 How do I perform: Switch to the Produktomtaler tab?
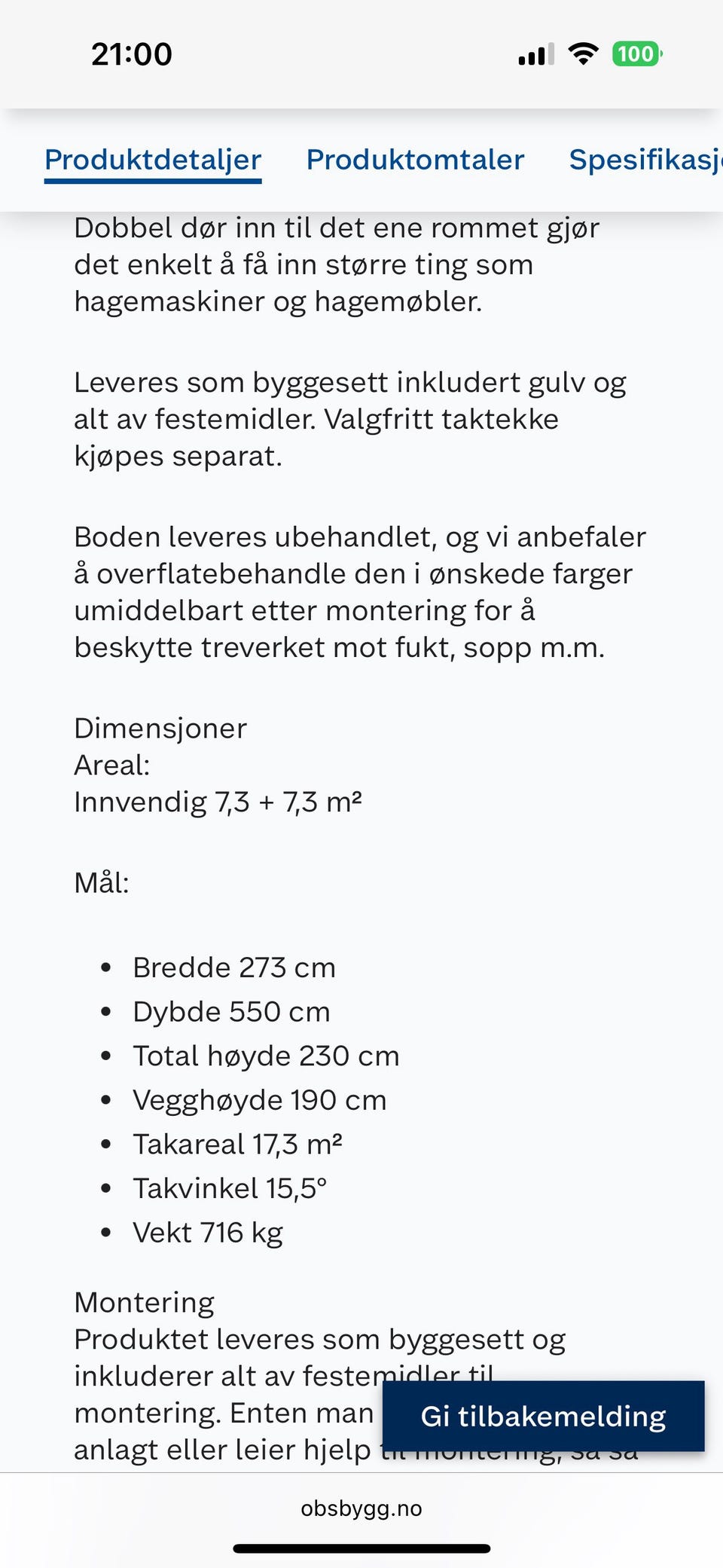point(414,160)
